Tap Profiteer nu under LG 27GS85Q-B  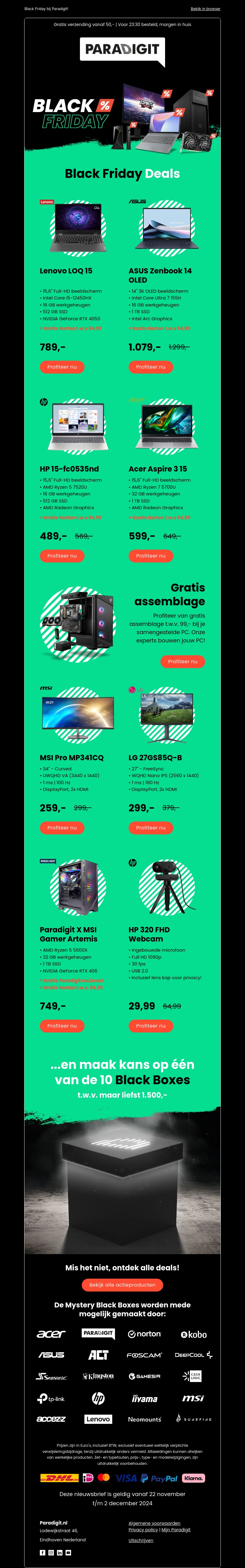coord(151,828)
